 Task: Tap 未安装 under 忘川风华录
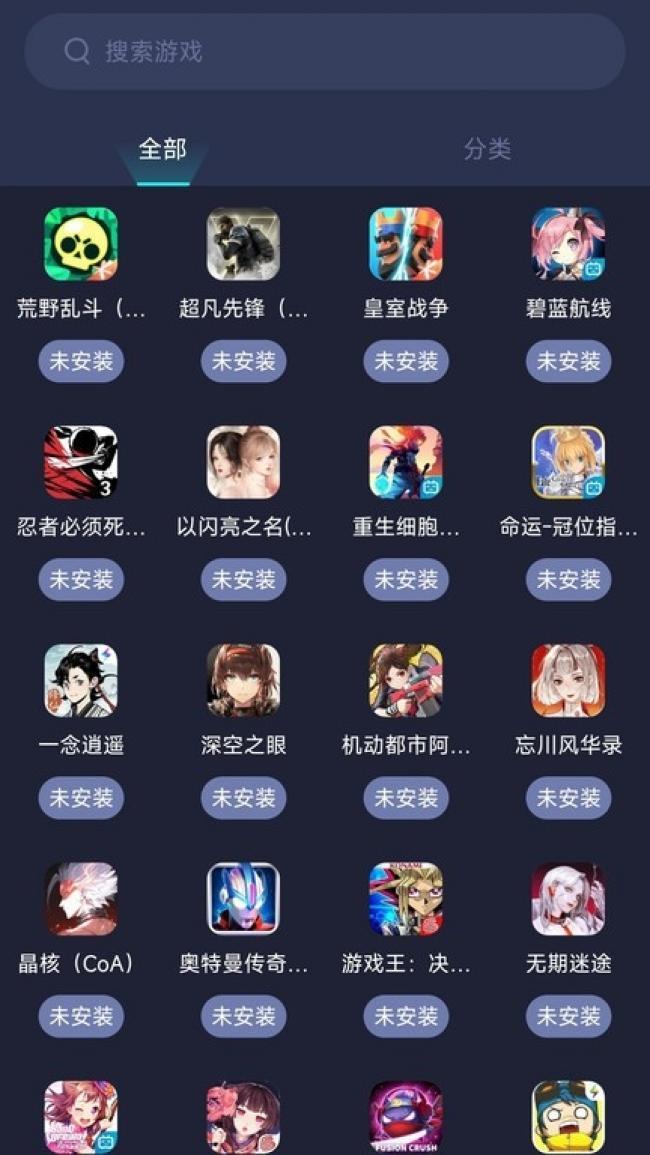pos(568,798)
